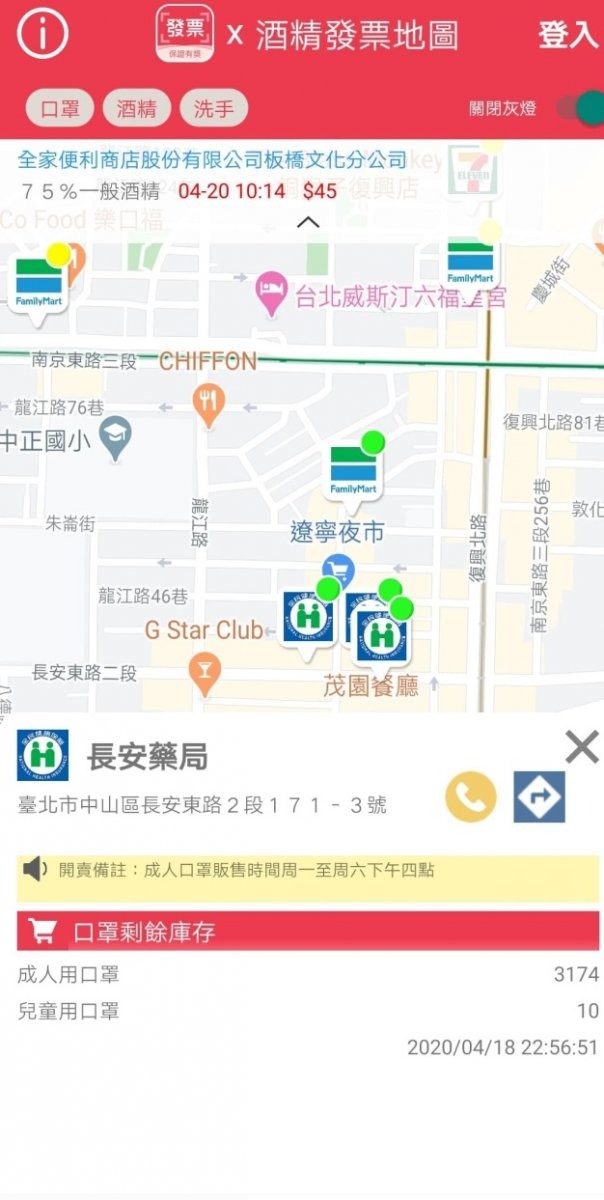This screenshot has height=1200, width=604.
Task: Toggle the 關閉灰燈 switch
Action: pyautogui.click(x=578, y=108)
